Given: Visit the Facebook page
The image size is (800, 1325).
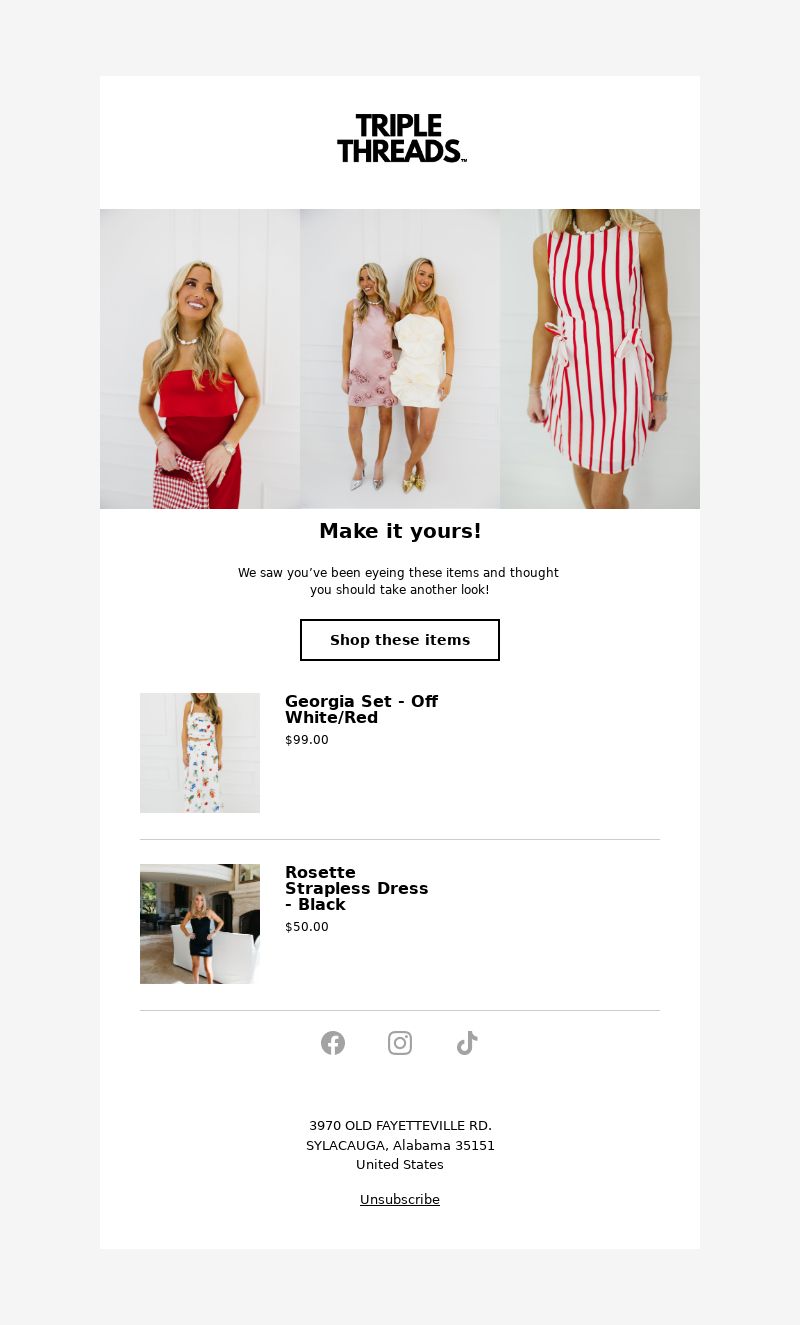Looking at the screenshot, I should [333, 1043].
